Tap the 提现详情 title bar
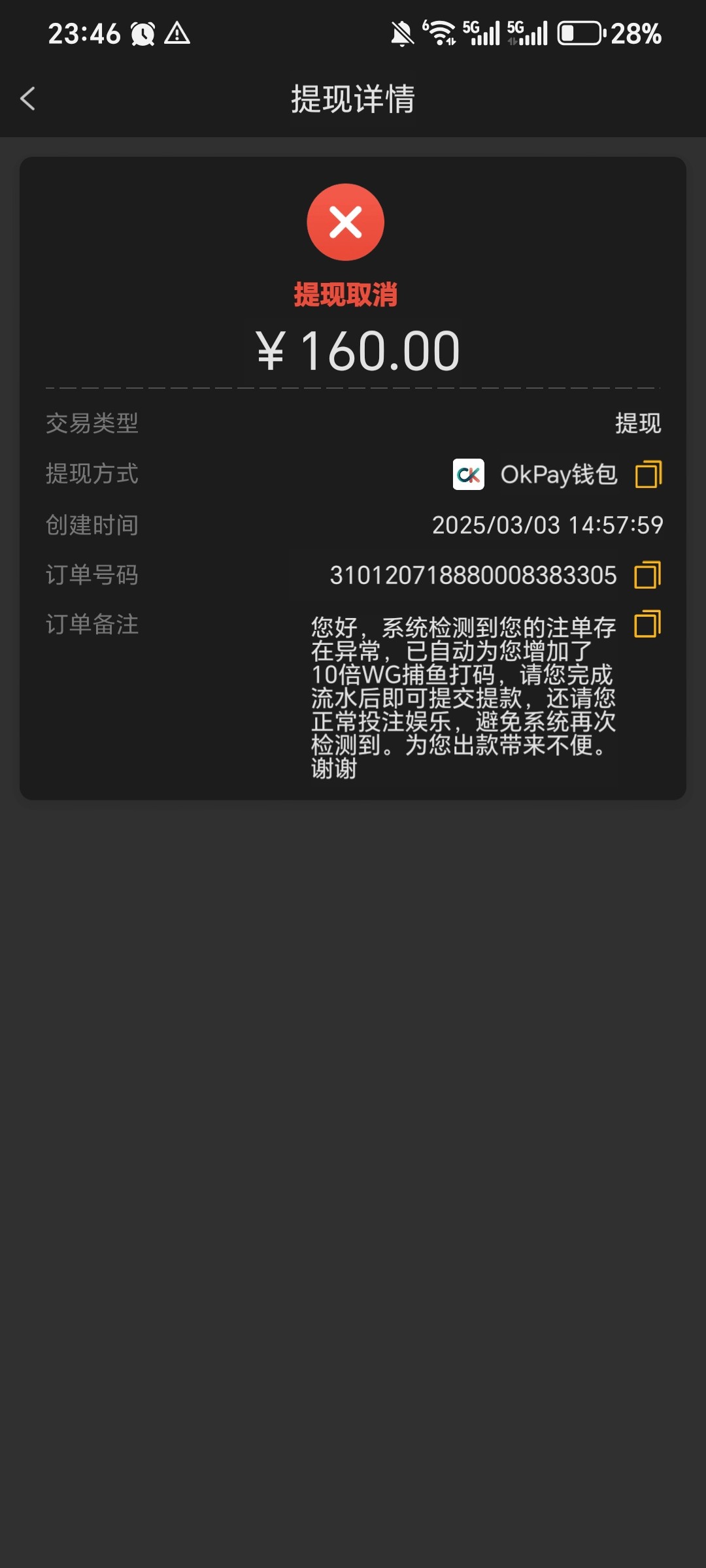The image size is (706, 1568). coord(353,99)
